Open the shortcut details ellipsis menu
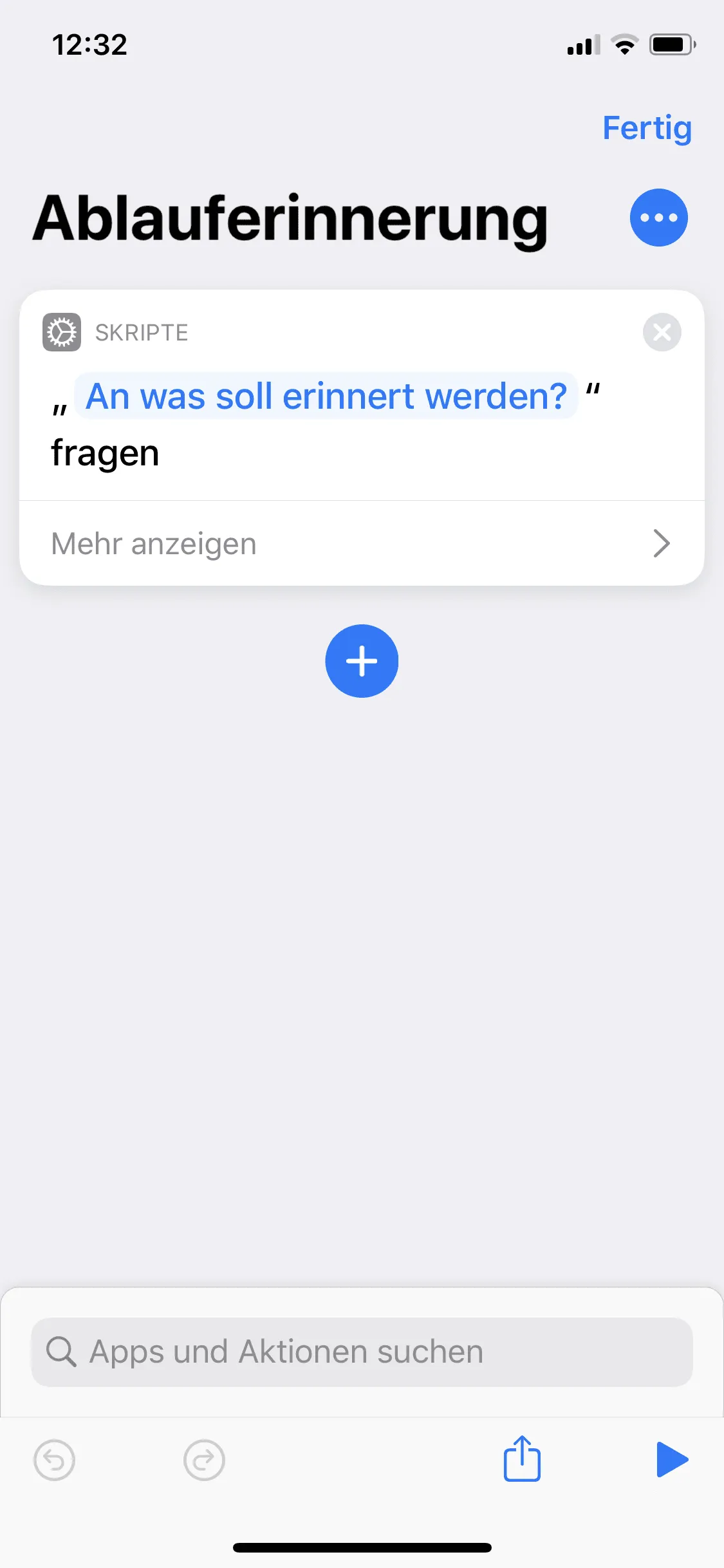The height and width of the screenshot is (1568, 724). coord(658,218)
